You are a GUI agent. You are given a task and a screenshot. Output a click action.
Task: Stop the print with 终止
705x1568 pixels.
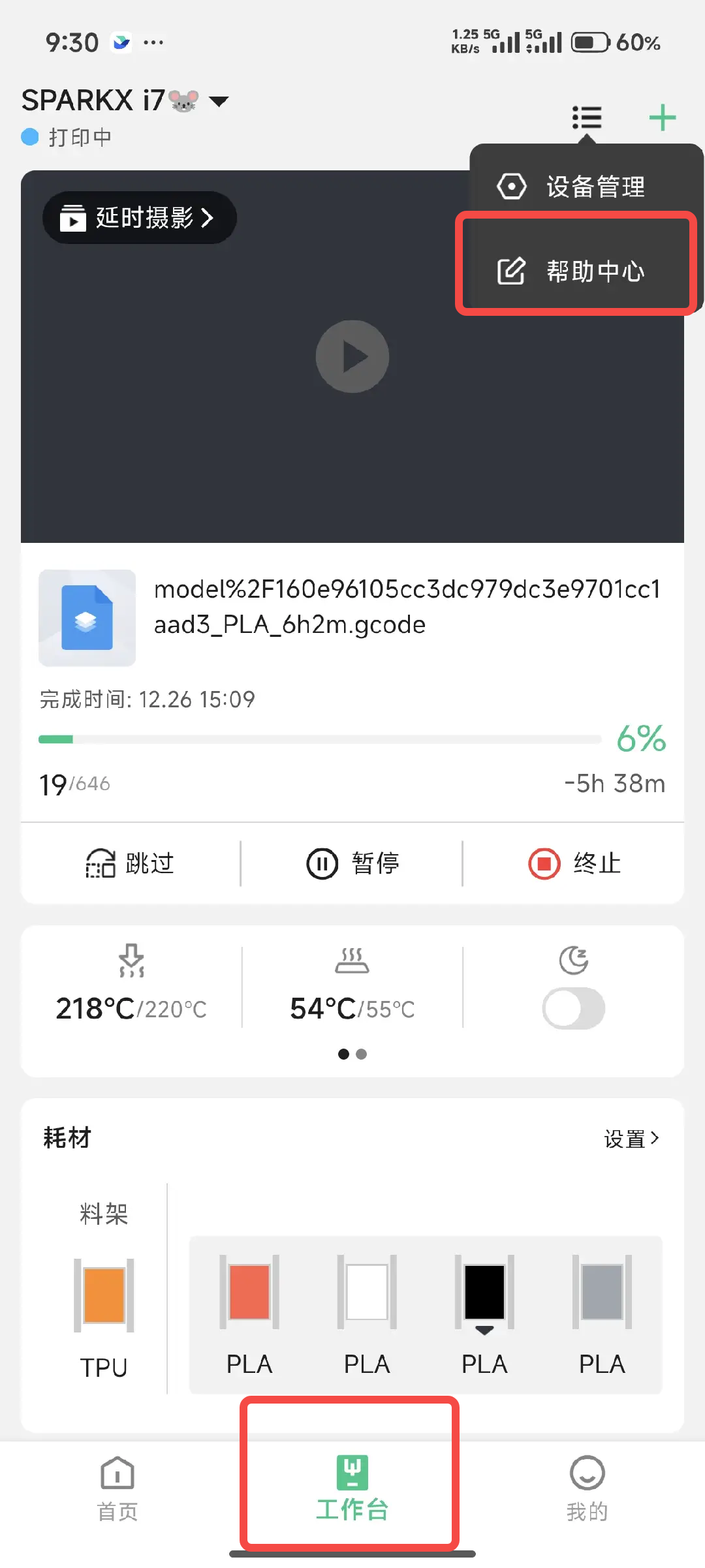coord(574,863)
